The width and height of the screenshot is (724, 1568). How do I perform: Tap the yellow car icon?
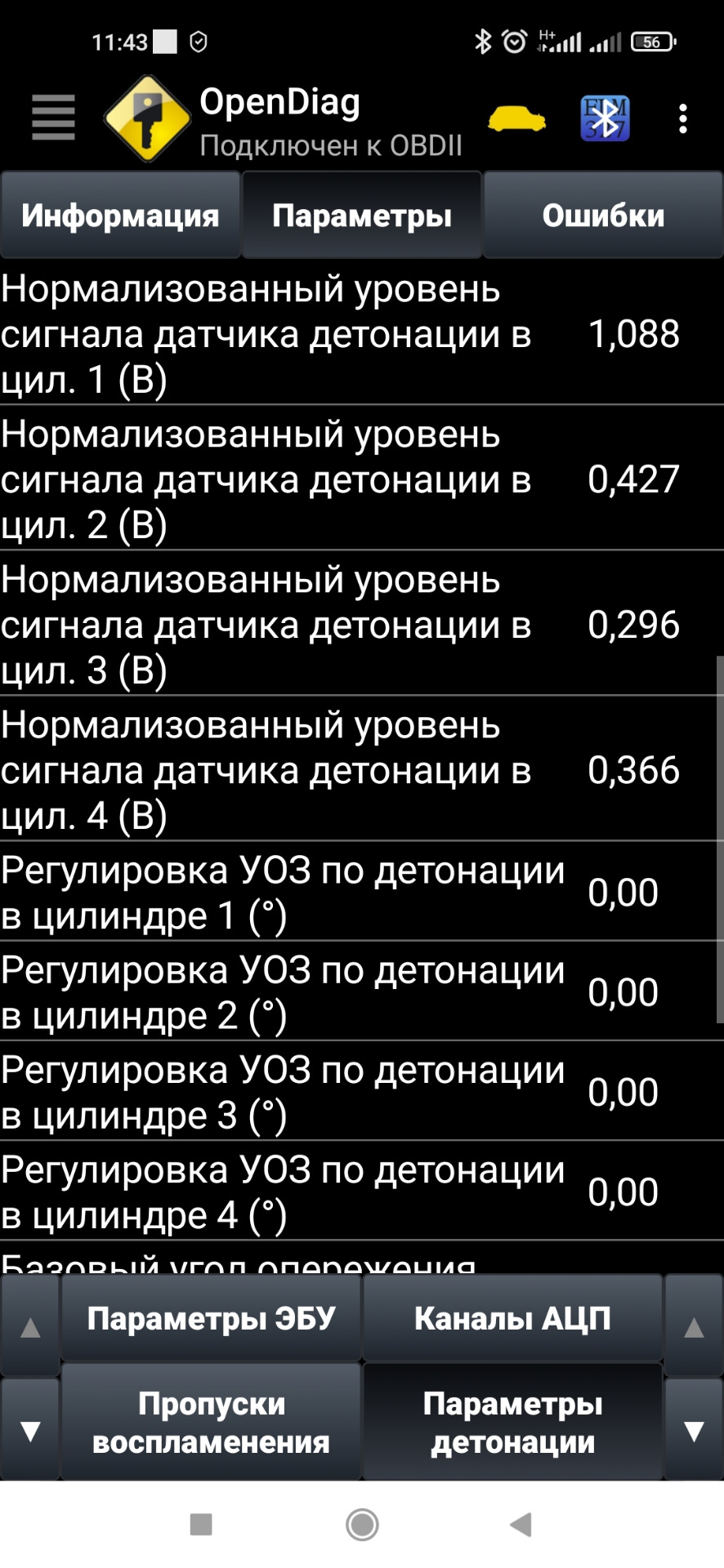tap(516, 120)
